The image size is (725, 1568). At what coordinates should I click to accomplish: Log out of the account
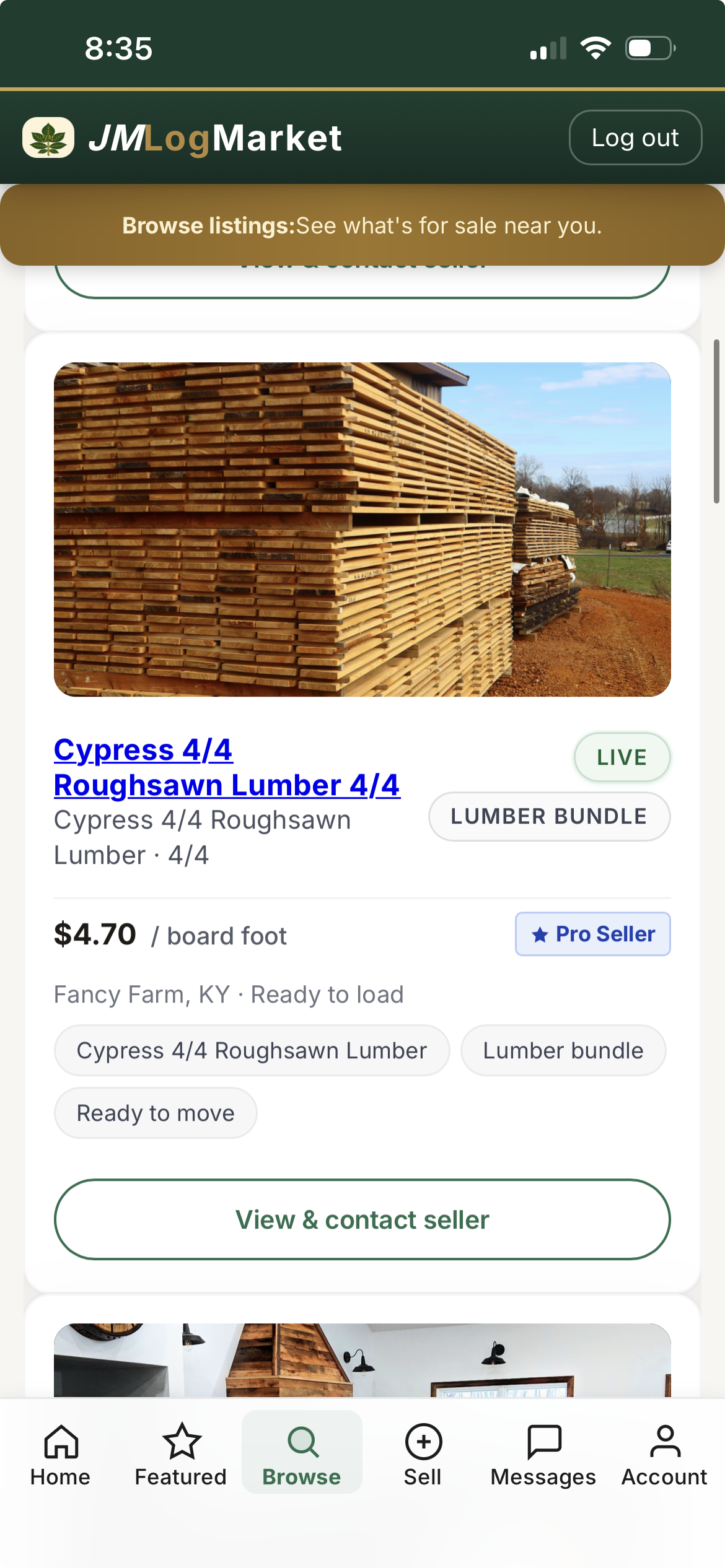635,137
